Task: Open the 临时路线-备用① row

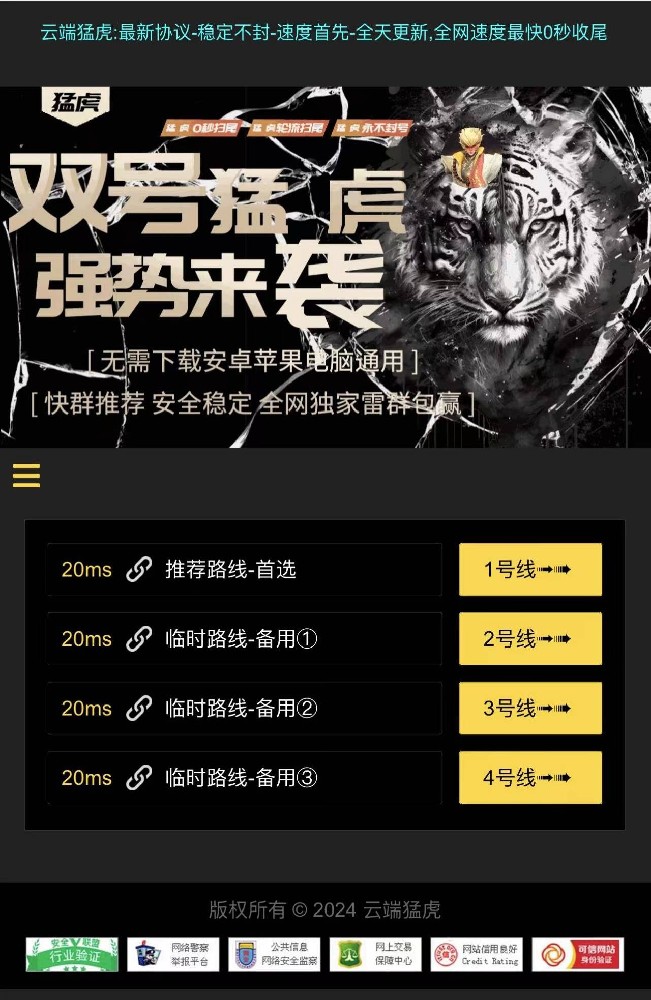Action: click(243, 639)
